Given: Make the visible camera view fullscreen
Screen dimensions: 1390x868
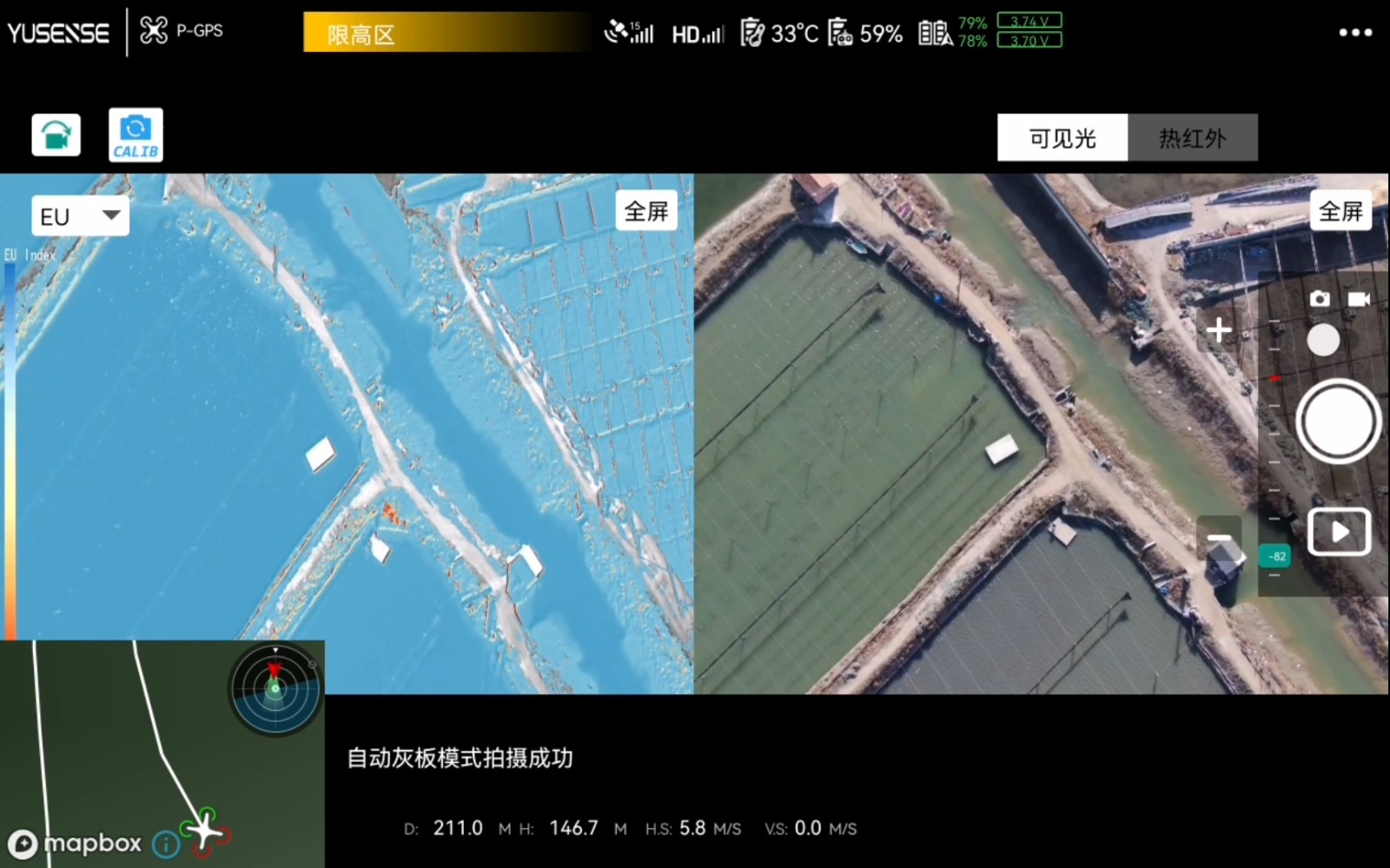Looking at the screenshot, I should pos(1340,211).
